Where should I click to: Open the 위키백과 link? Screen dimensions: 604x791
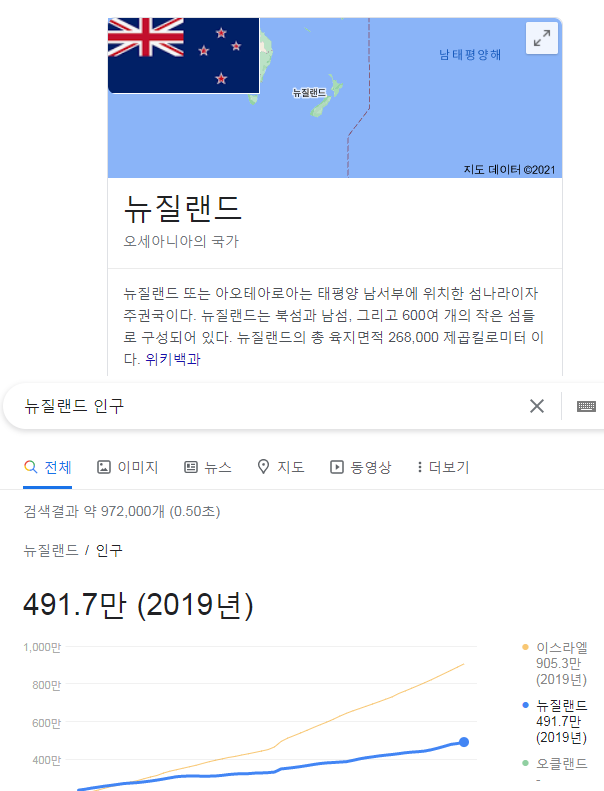173,358
